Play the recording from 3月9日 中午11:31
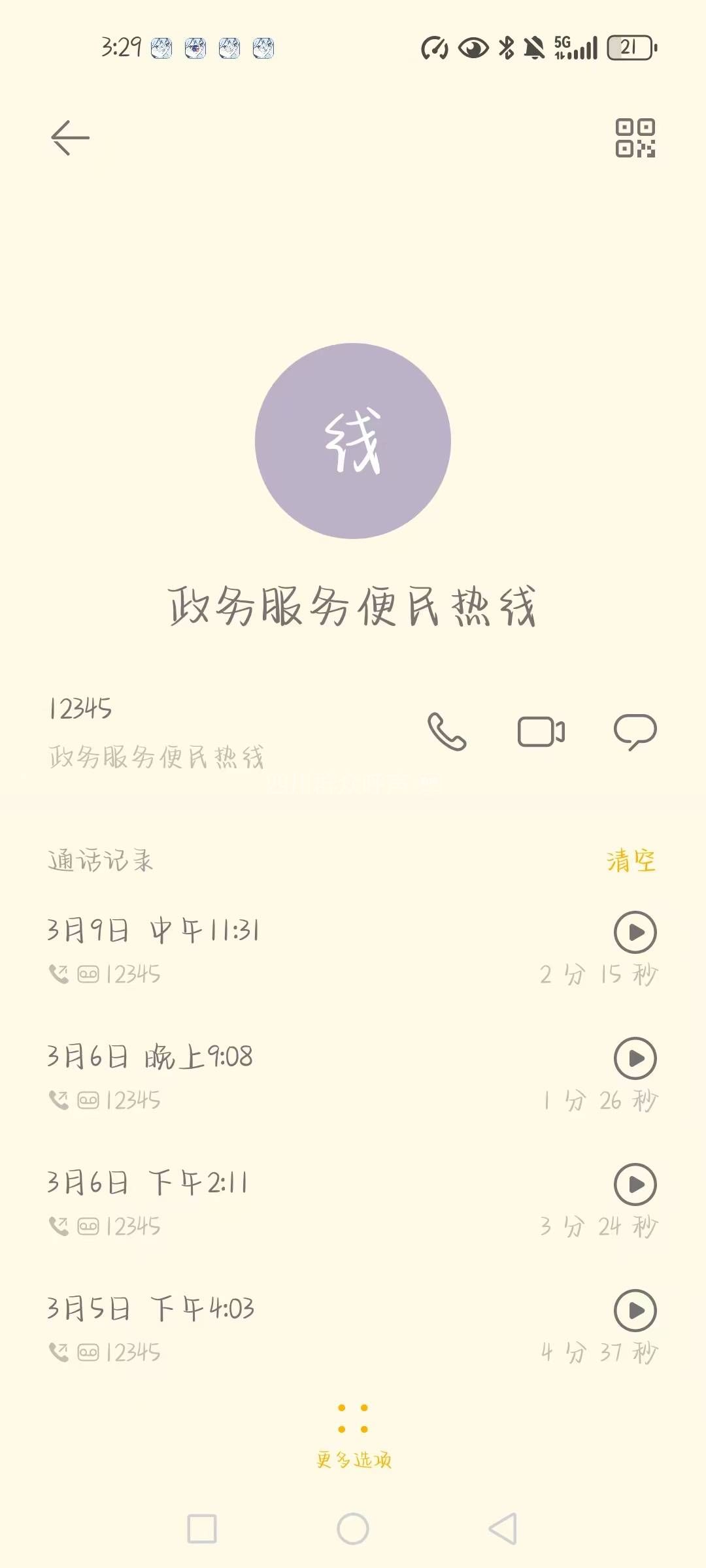Screen dimensions: 706x1568 tap(635, 932)
